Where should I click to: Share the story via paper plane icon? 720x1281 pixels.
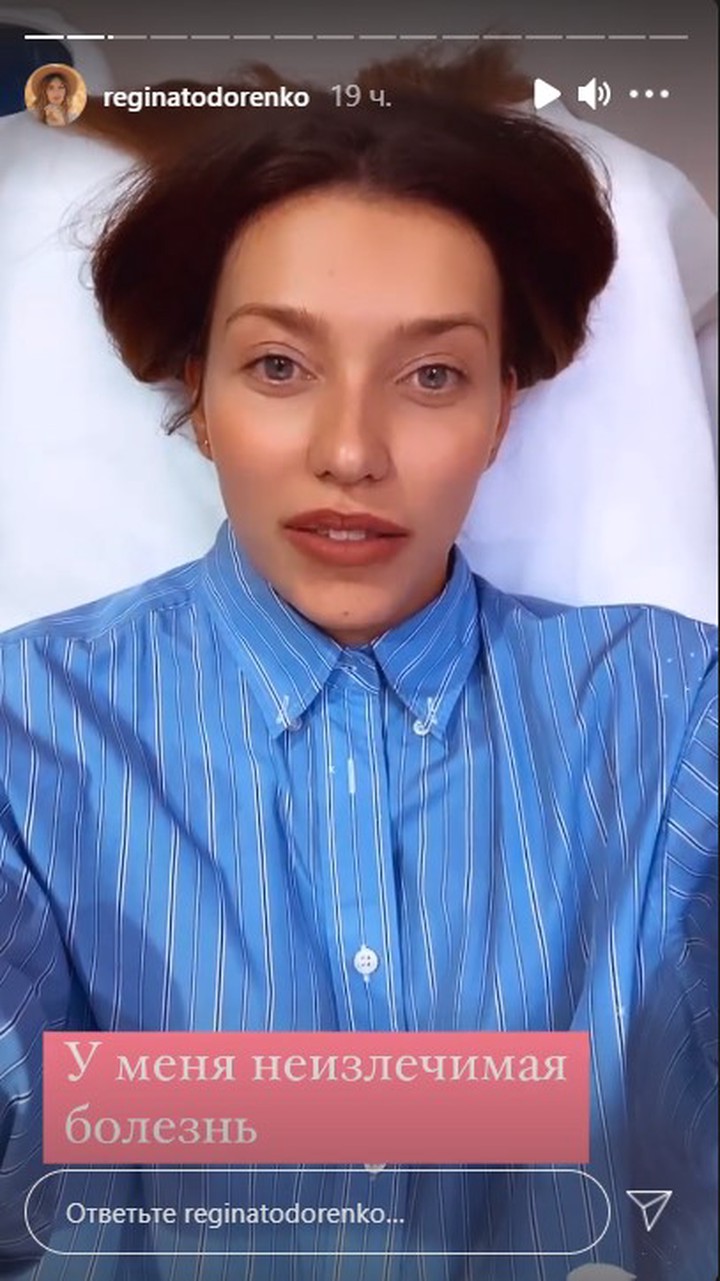point(650,1210)
